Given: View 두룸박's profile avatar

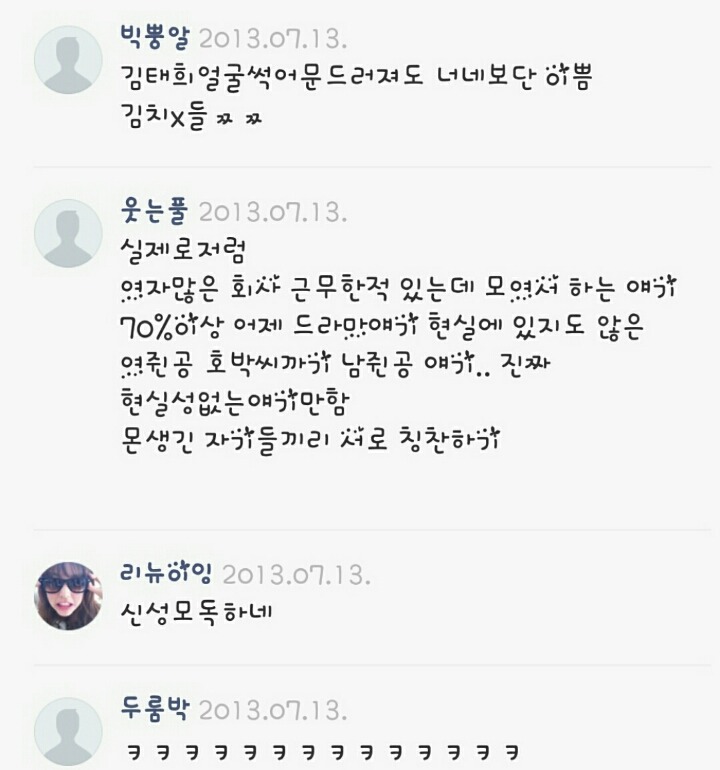Looking at the screenshot, I should [68, 732].
